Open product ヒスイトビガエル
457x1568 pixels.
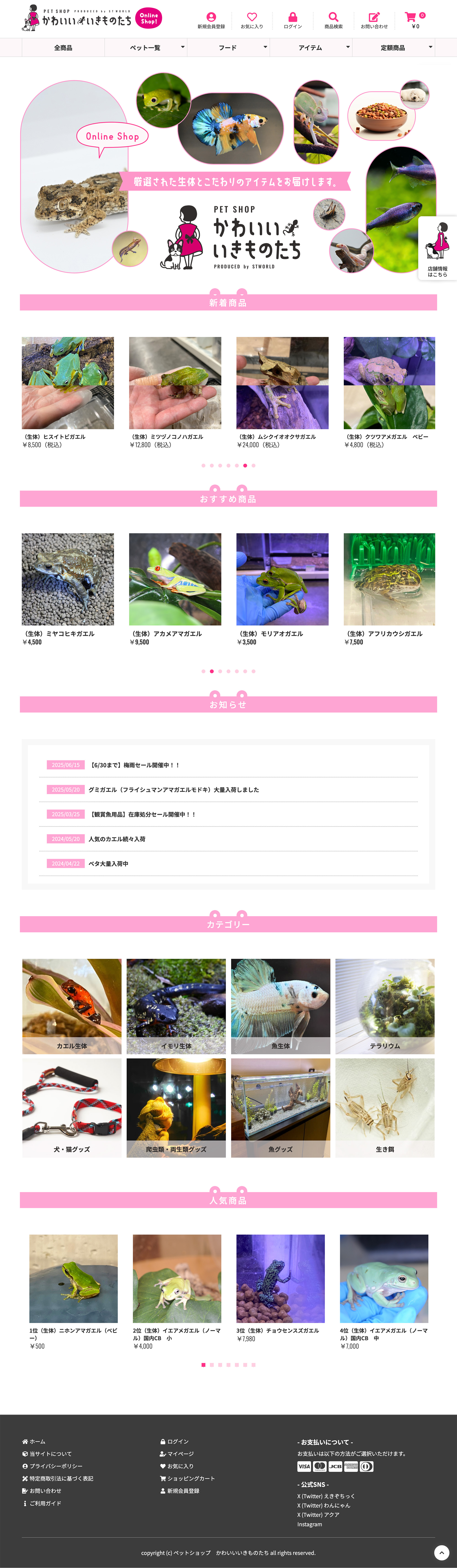point(68,383)
